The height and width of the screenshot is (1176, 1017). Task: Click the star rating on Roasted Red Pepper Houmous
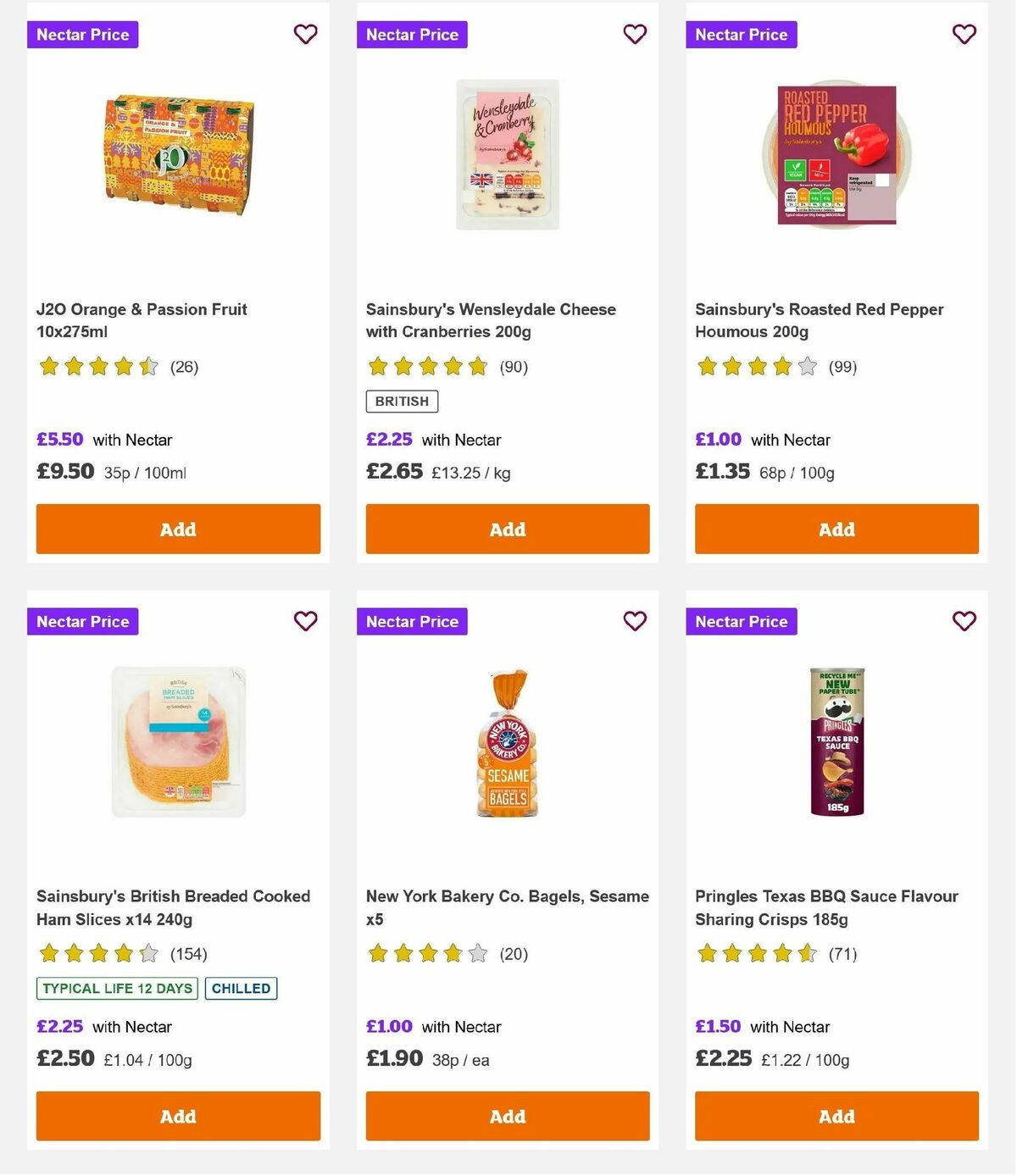click(757, 367)
